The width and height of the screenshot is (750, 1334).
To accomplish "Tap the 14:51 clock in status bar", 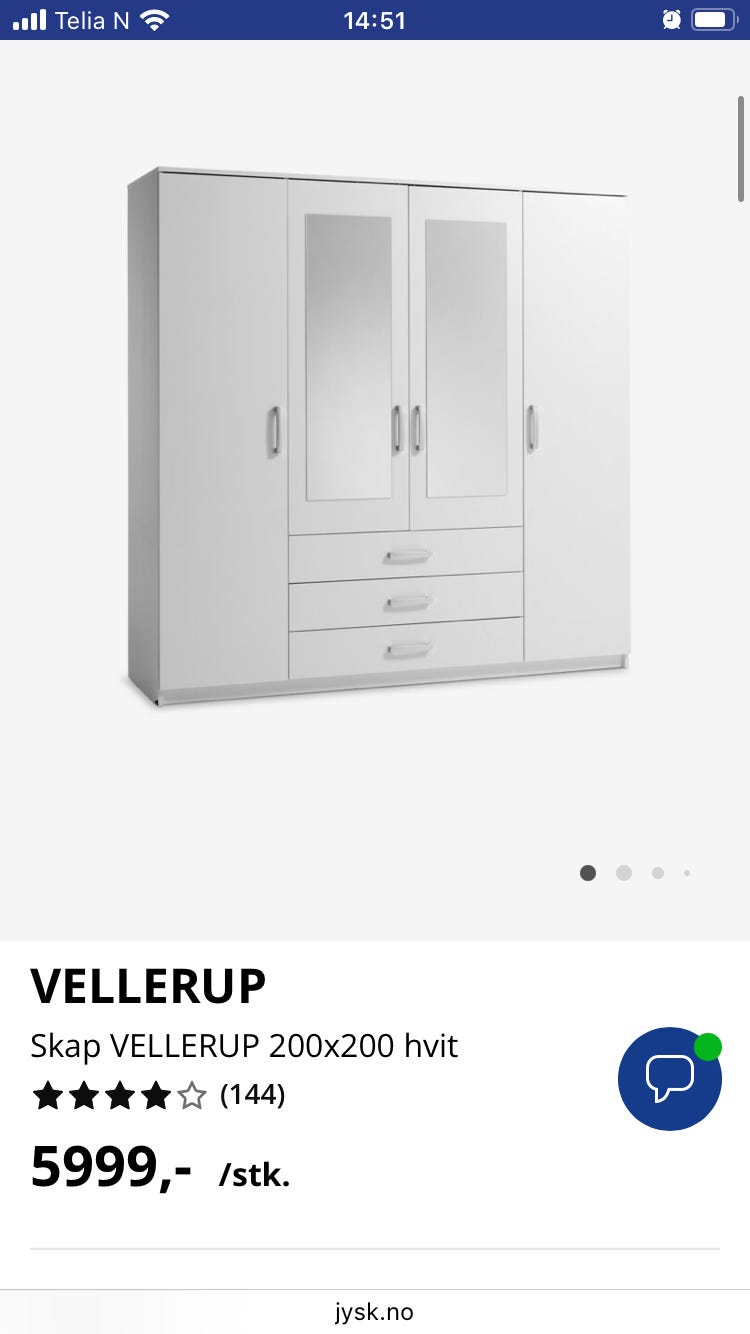I will (x=375, y=19).
